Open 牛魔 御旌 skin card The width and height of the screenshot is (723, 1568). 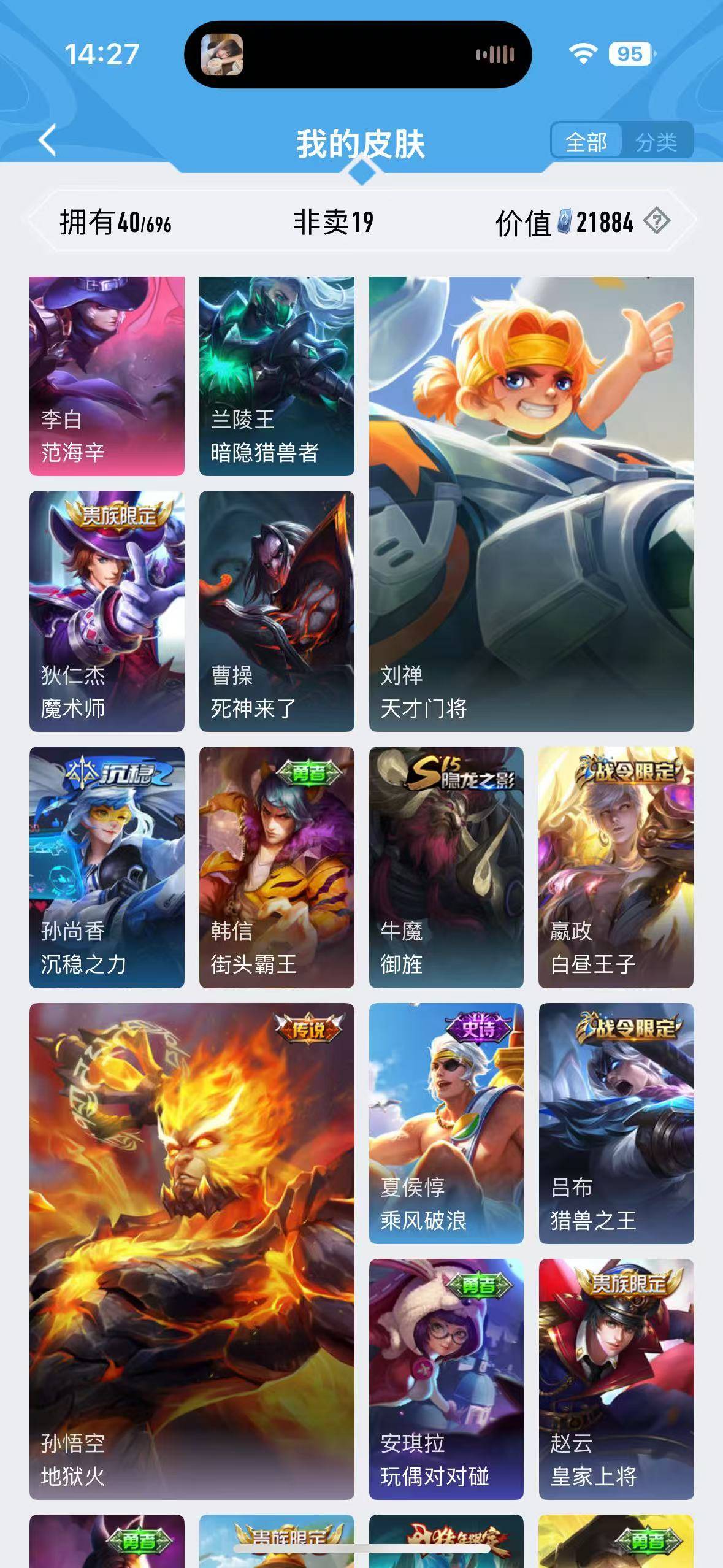pyautogui.click(x=446, y=867)
